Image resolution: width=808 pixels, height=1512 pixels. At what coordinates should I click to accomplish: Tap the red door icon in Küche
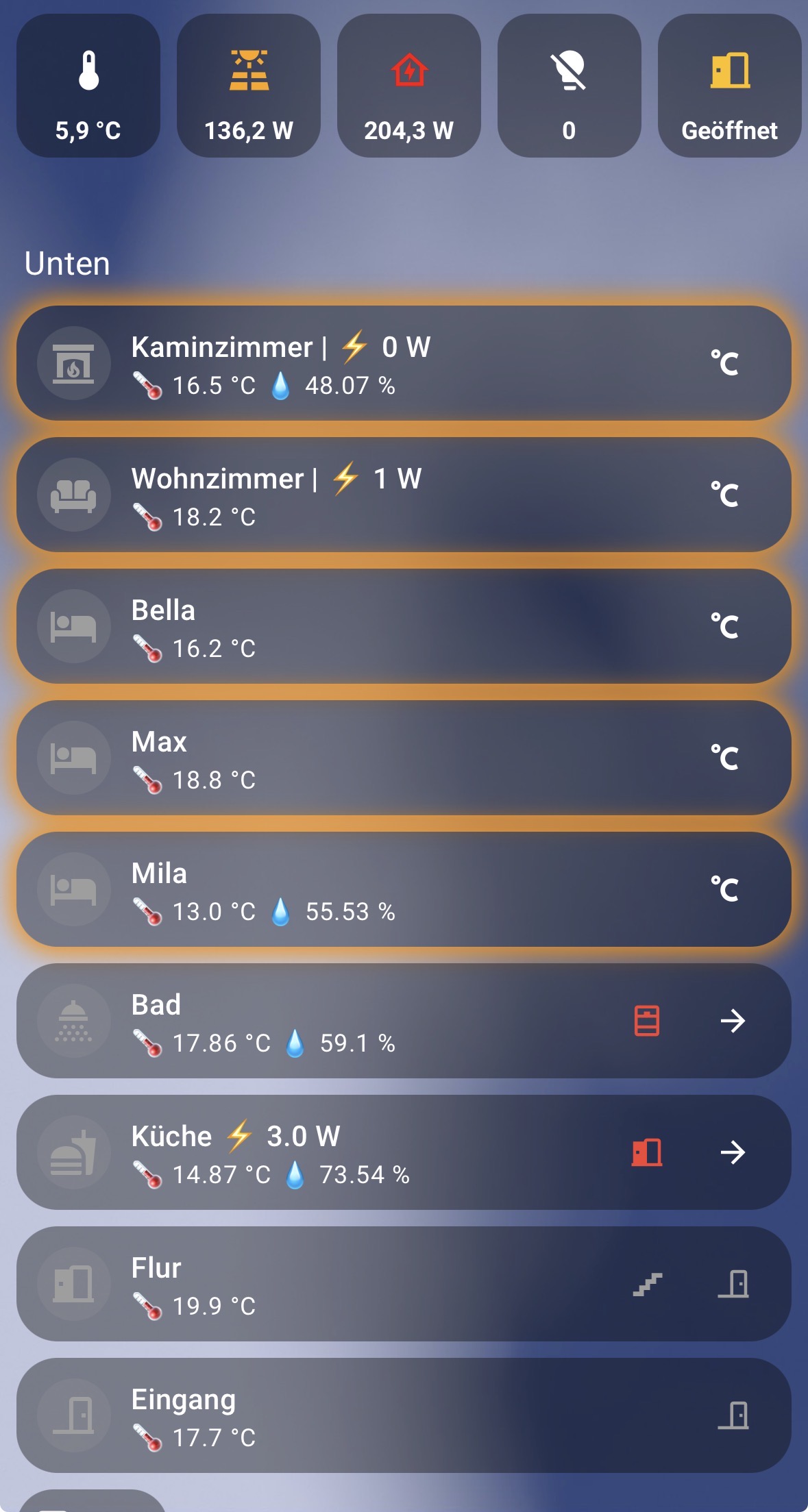[646, 1152]
